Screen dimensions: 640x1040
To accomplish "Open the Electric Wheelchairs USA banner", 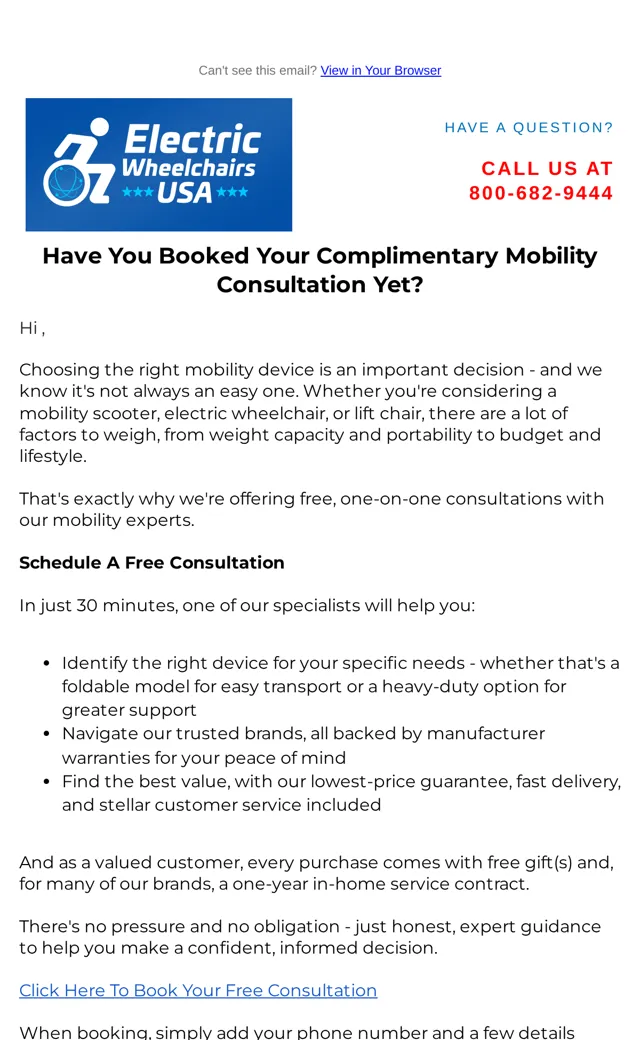I will 159,164.
